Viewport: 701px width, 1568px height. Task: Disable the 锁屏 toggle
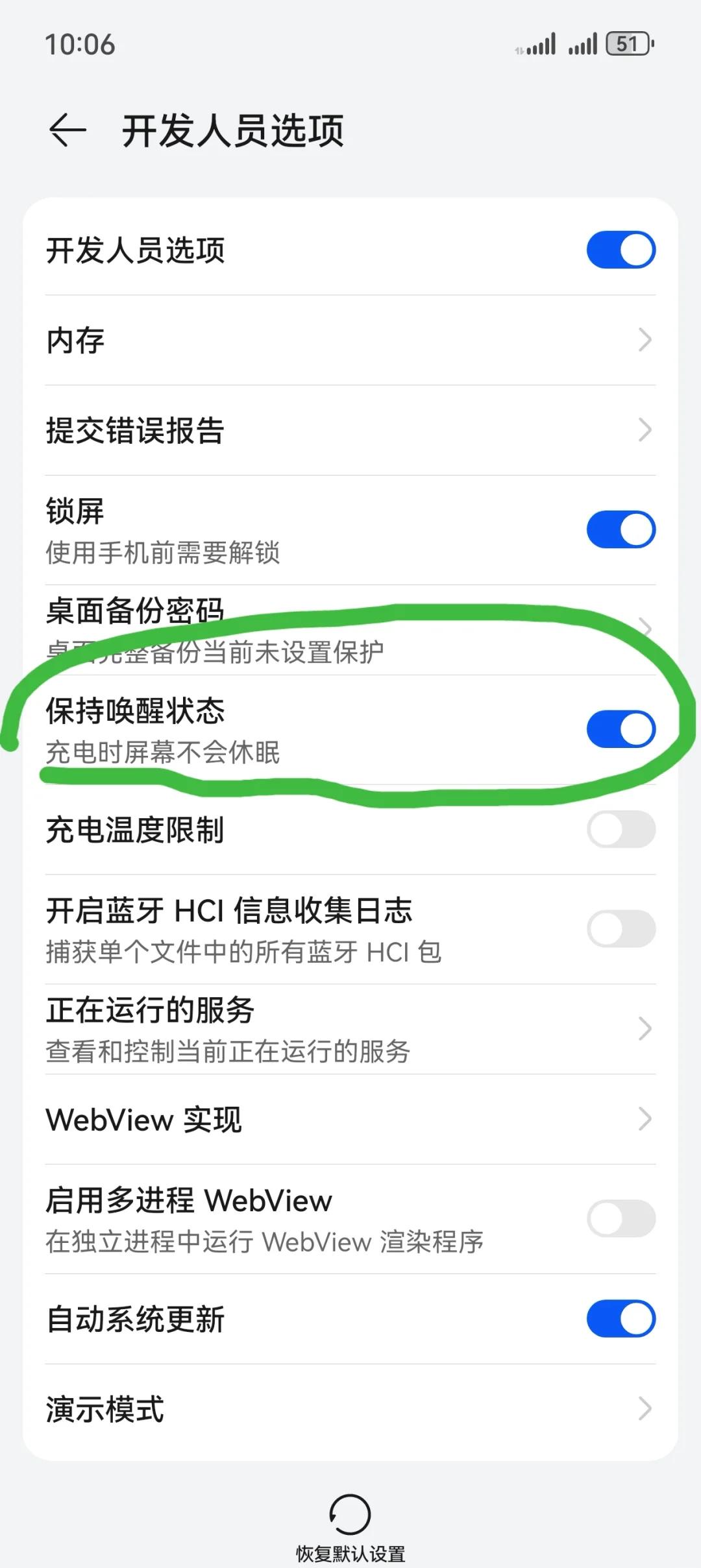(621, 529)
